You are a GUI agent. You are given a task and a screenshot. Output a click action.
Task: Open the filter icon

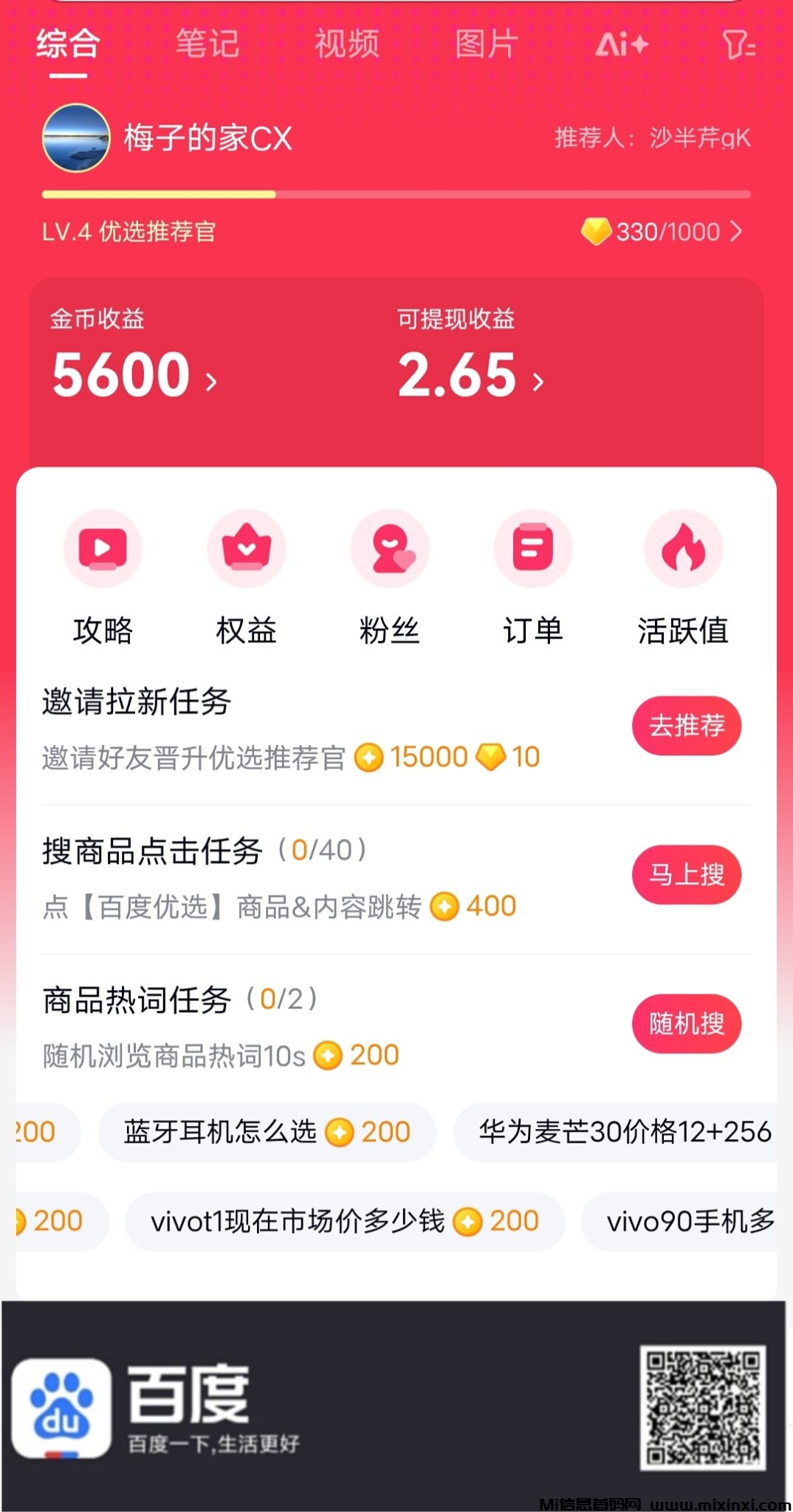tap(738, 45)
